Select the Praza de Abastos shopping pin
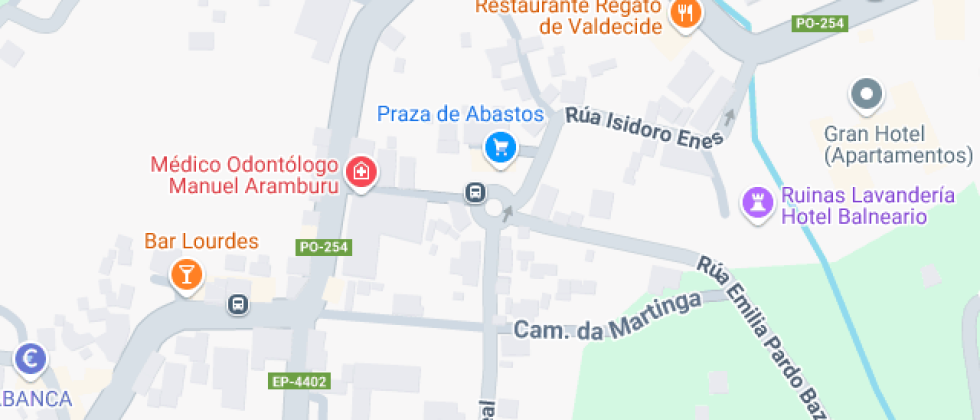Screen dimensions: 980x420 pyautogui.click(x=500, y=148)
